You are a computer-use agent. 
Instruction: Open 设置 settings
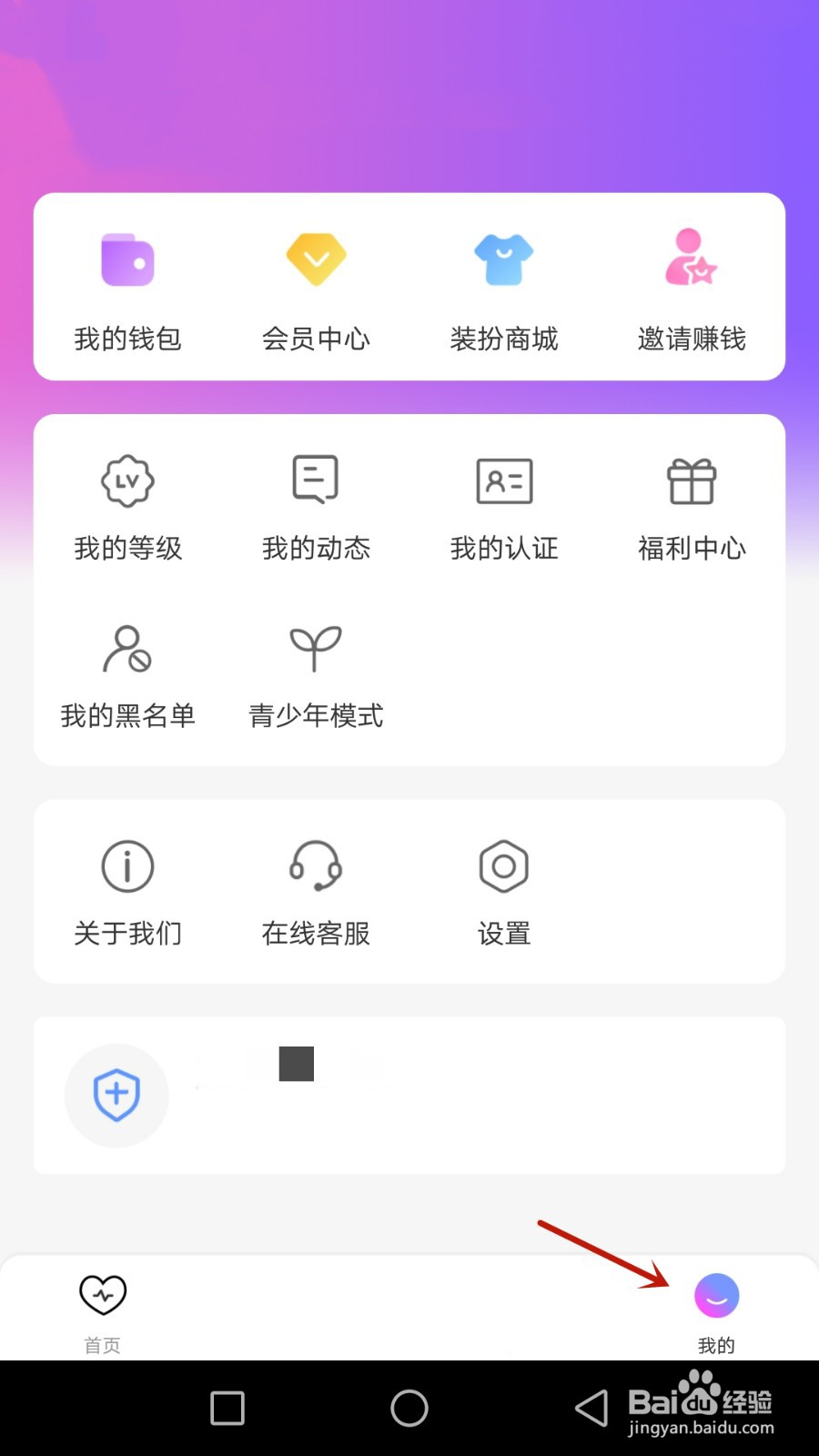tap(503, 893)
